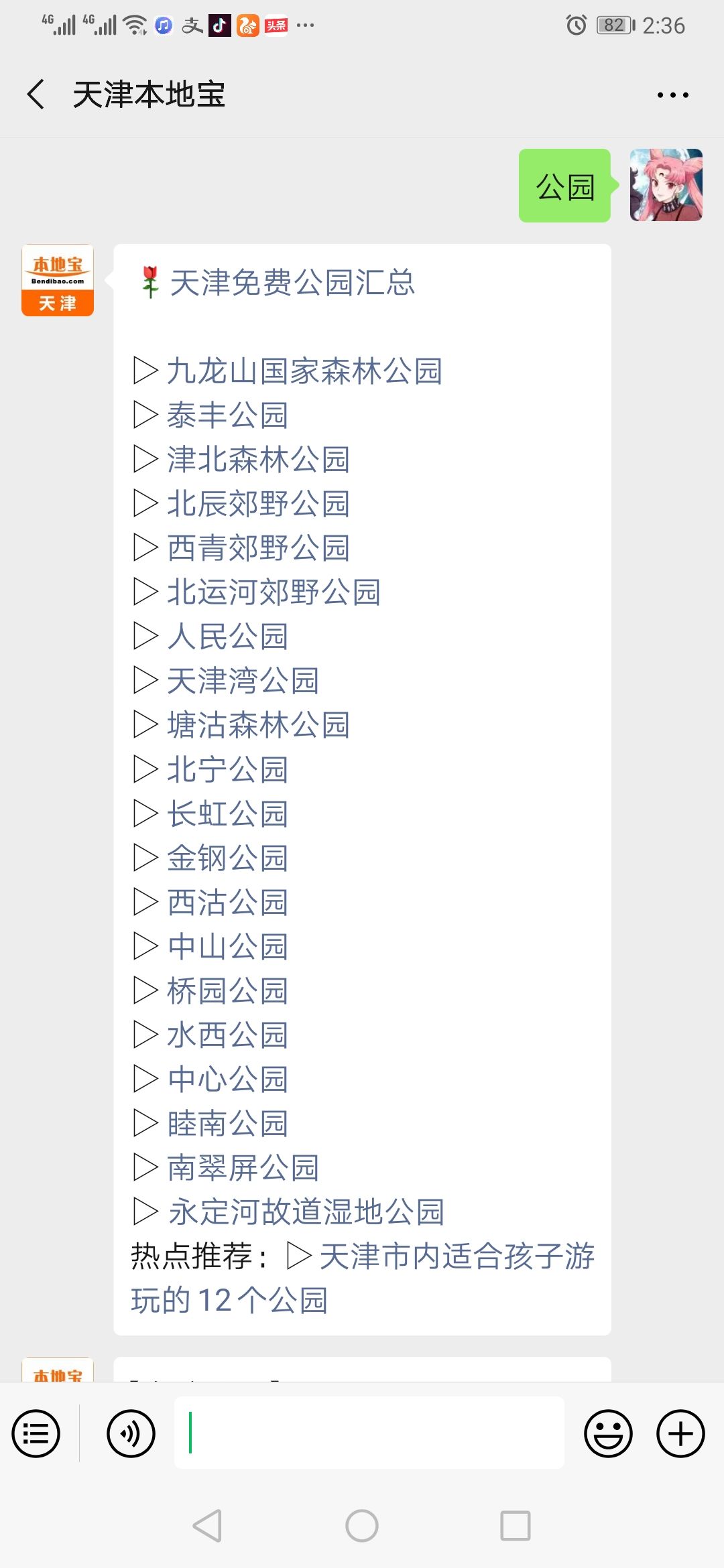Open the 永定河故道湿地公园 link
This screenshot has height=1568, width=724.
coord(306,1212)
